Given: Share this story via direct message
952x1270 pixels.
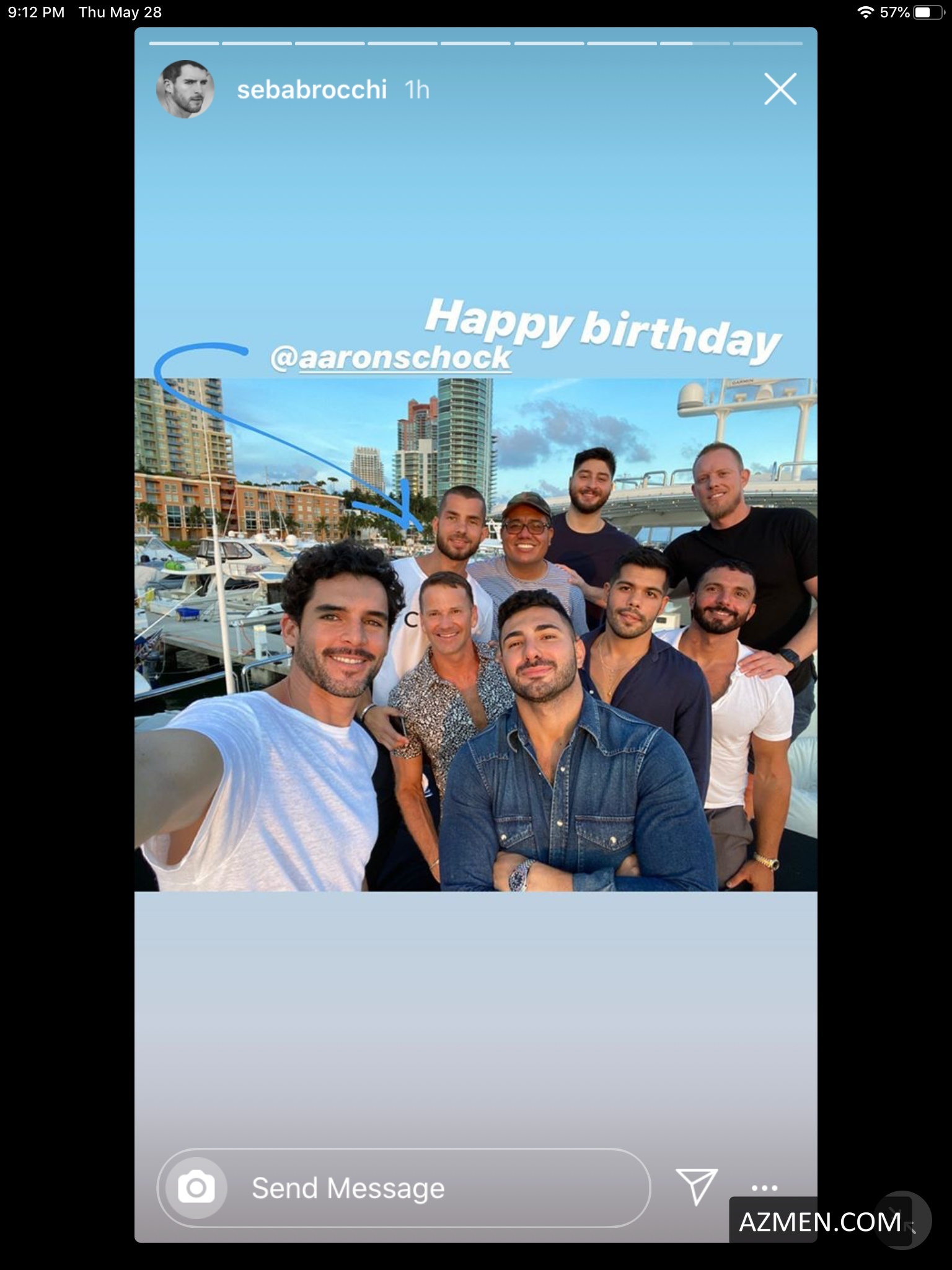Looking at the screenshot, I should click(696, 1187).
